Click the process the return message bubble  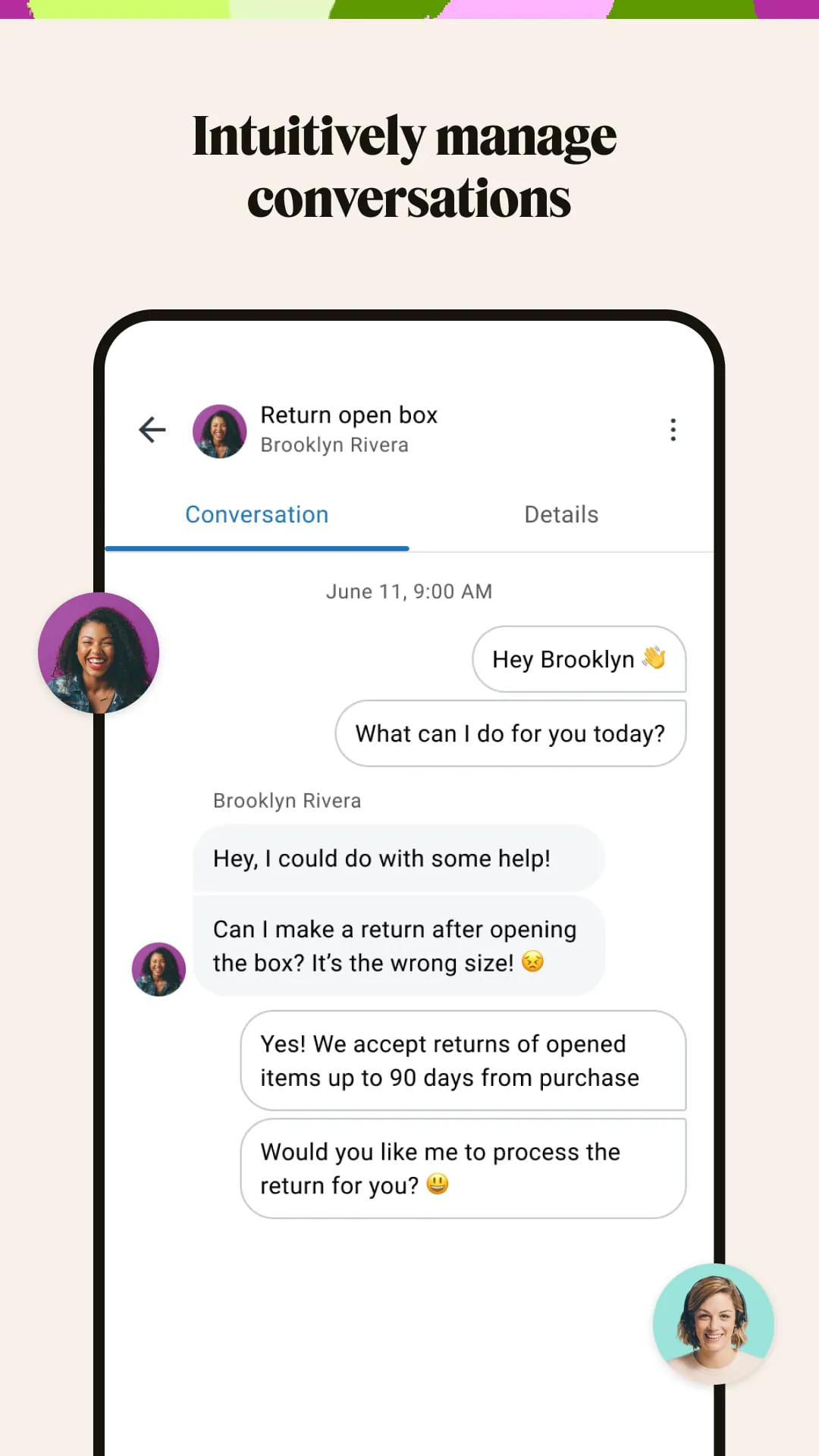(463, 1168)
